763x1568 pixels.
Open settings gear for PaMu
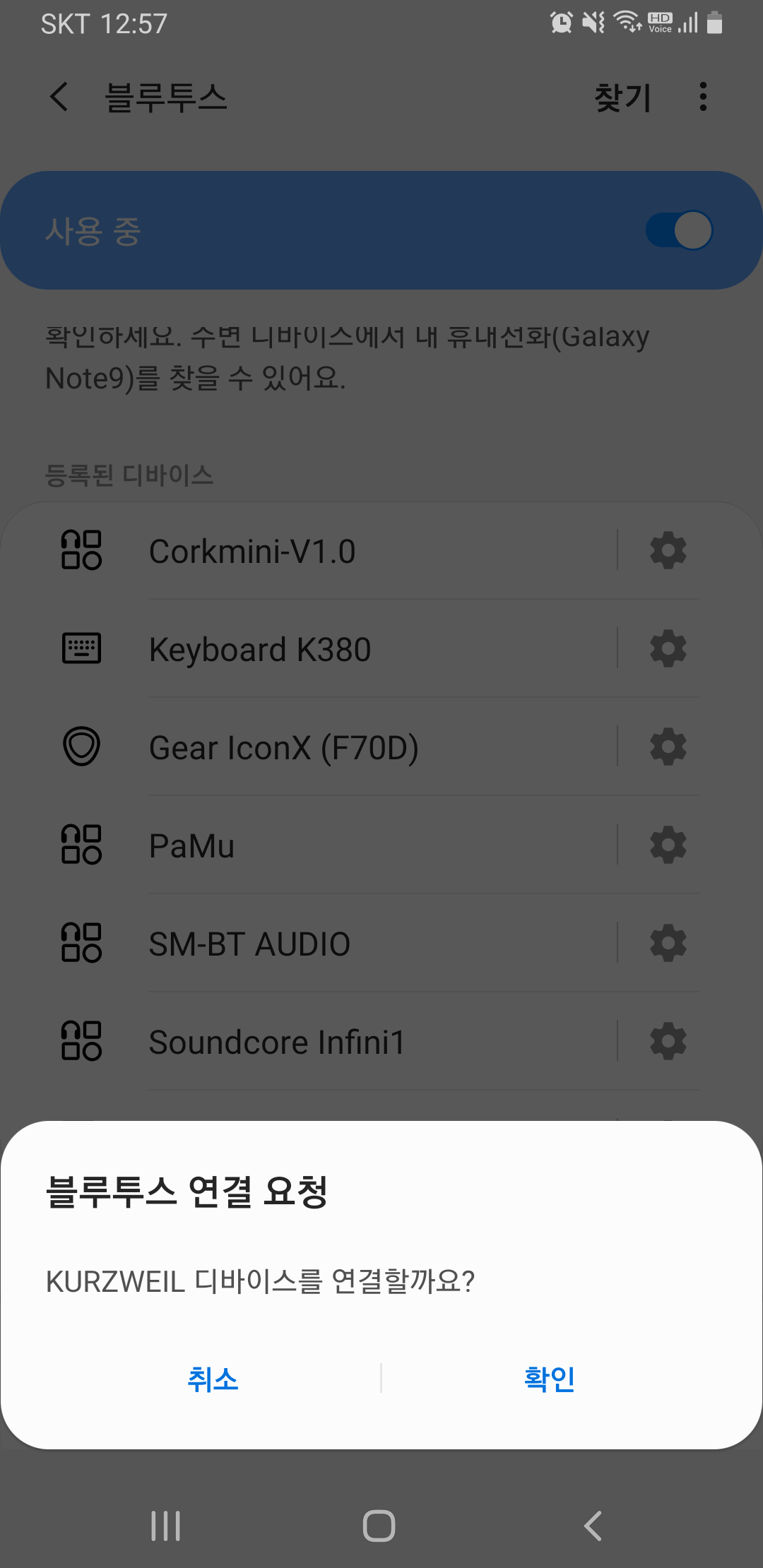pyautogui.click(x=668, y=845)
